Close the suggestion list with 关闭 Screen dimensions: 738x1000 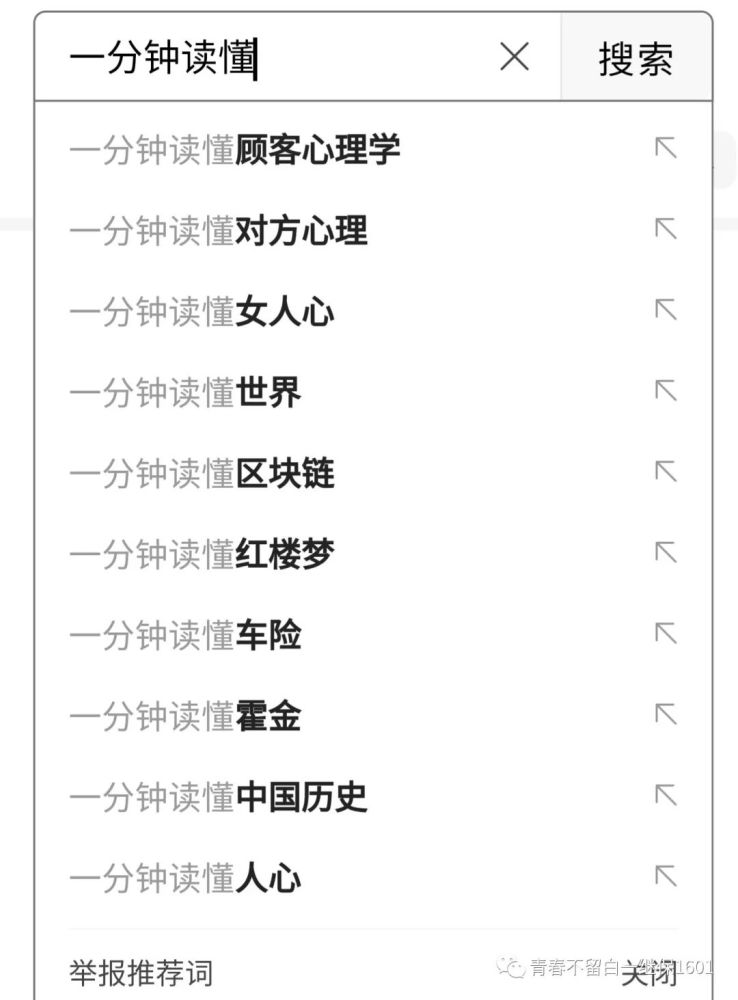(x=649, y=971)
